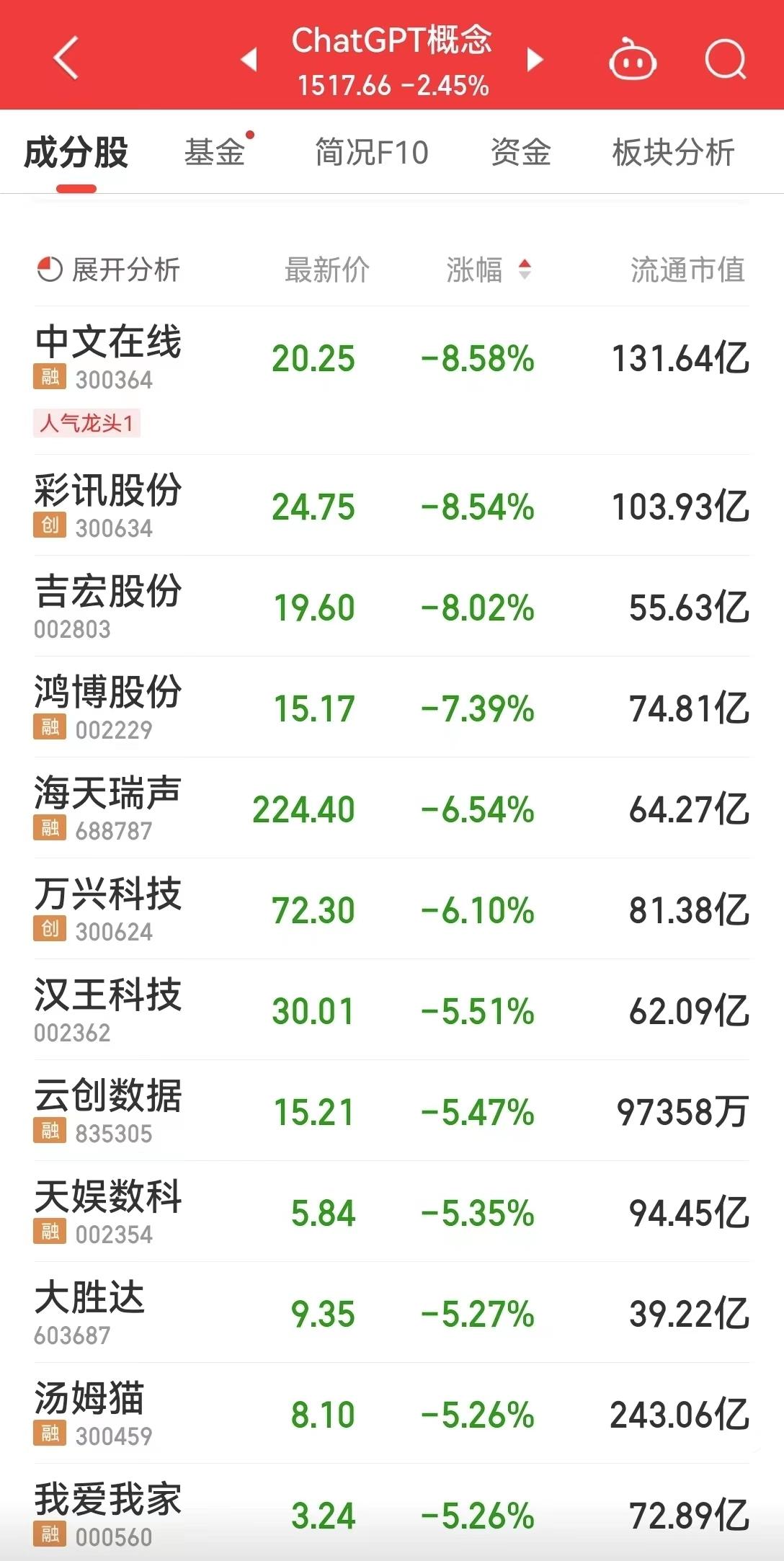The height and width of the screenshot is (1561, 784).
Task: Switch to the 资金 tab
Action: (521, 153)
